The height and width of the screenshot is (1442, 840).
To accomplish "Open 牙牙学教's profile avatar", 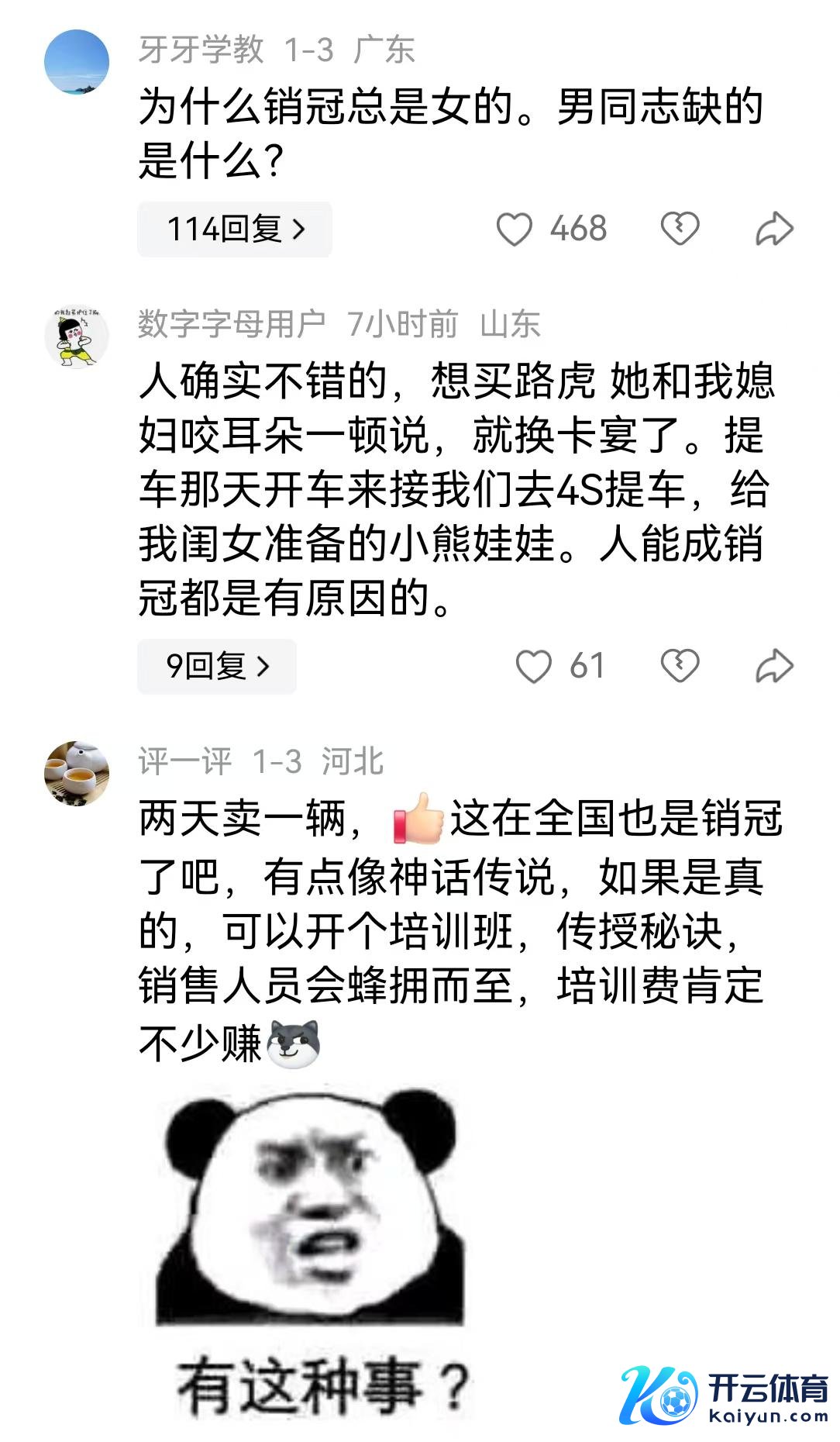I will pyautogui.click(x=77, y=62).
